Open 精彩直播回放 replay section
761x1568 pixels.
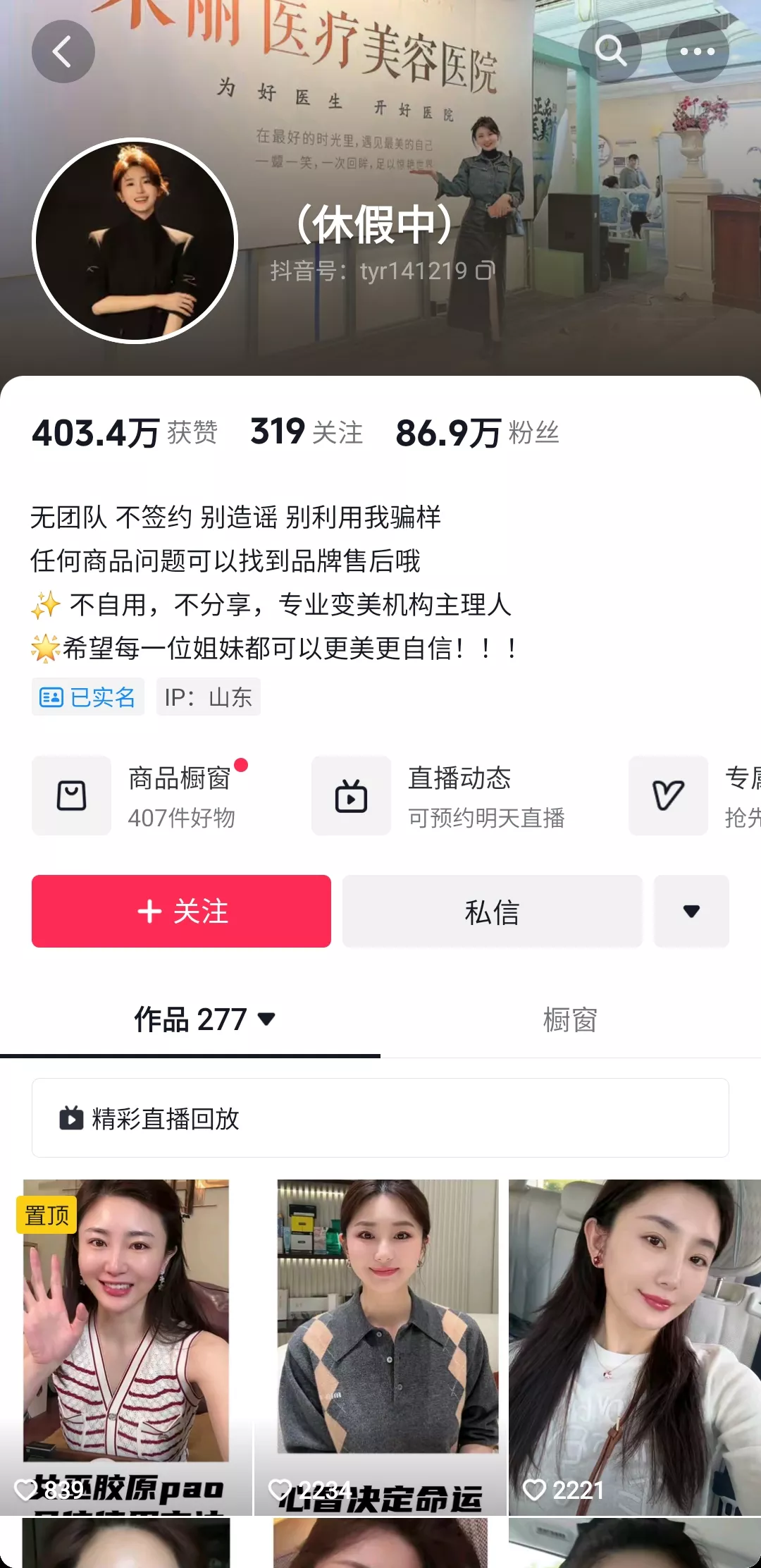point(380,1118)
